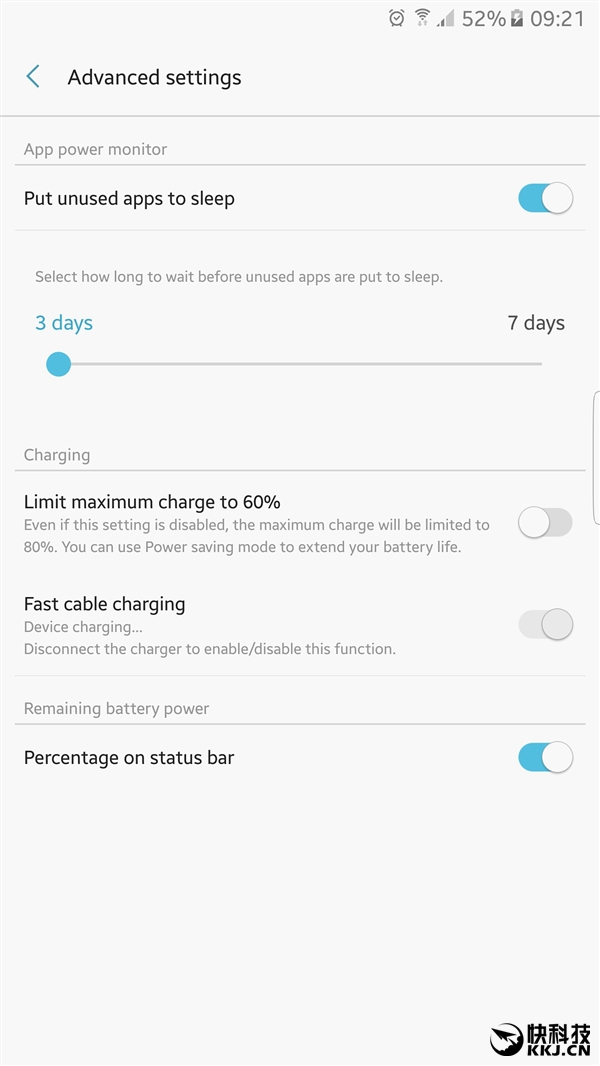Toggle the Fast cable charging switch
This screenshot has height=1066, width=600.
point(545,625)
